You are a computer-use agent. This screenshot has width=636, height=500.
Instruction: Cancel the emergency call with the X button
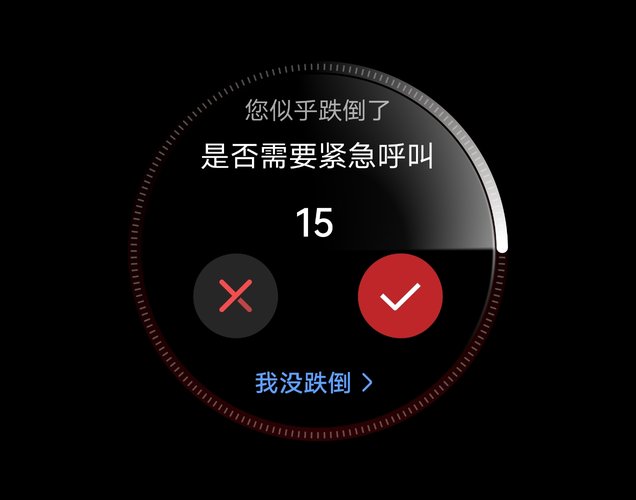[235, 296]
